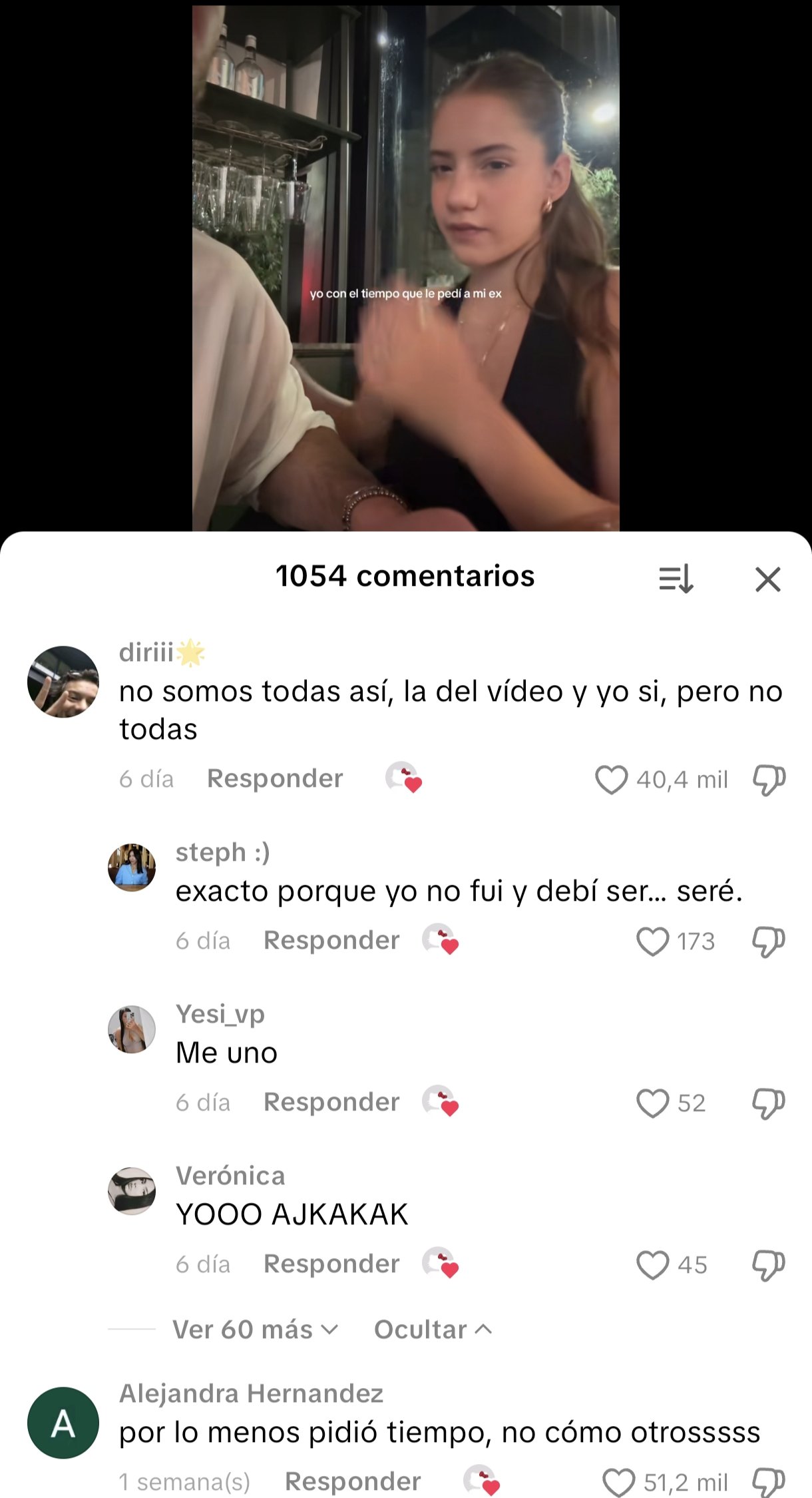
Task: Hide replies with Ocultar
Action: point(433,1330)
